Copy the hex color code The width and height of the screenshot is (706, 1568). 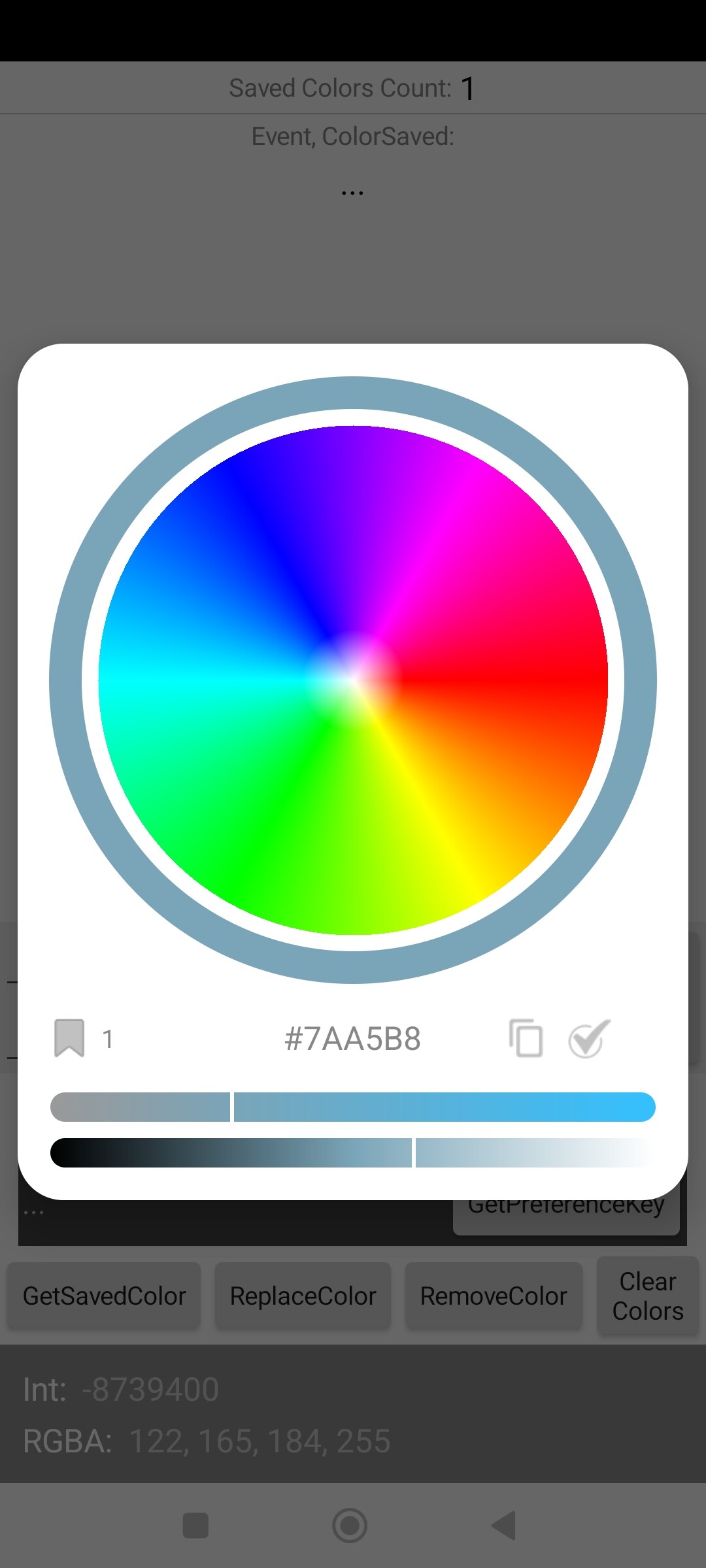point(526,1037)
